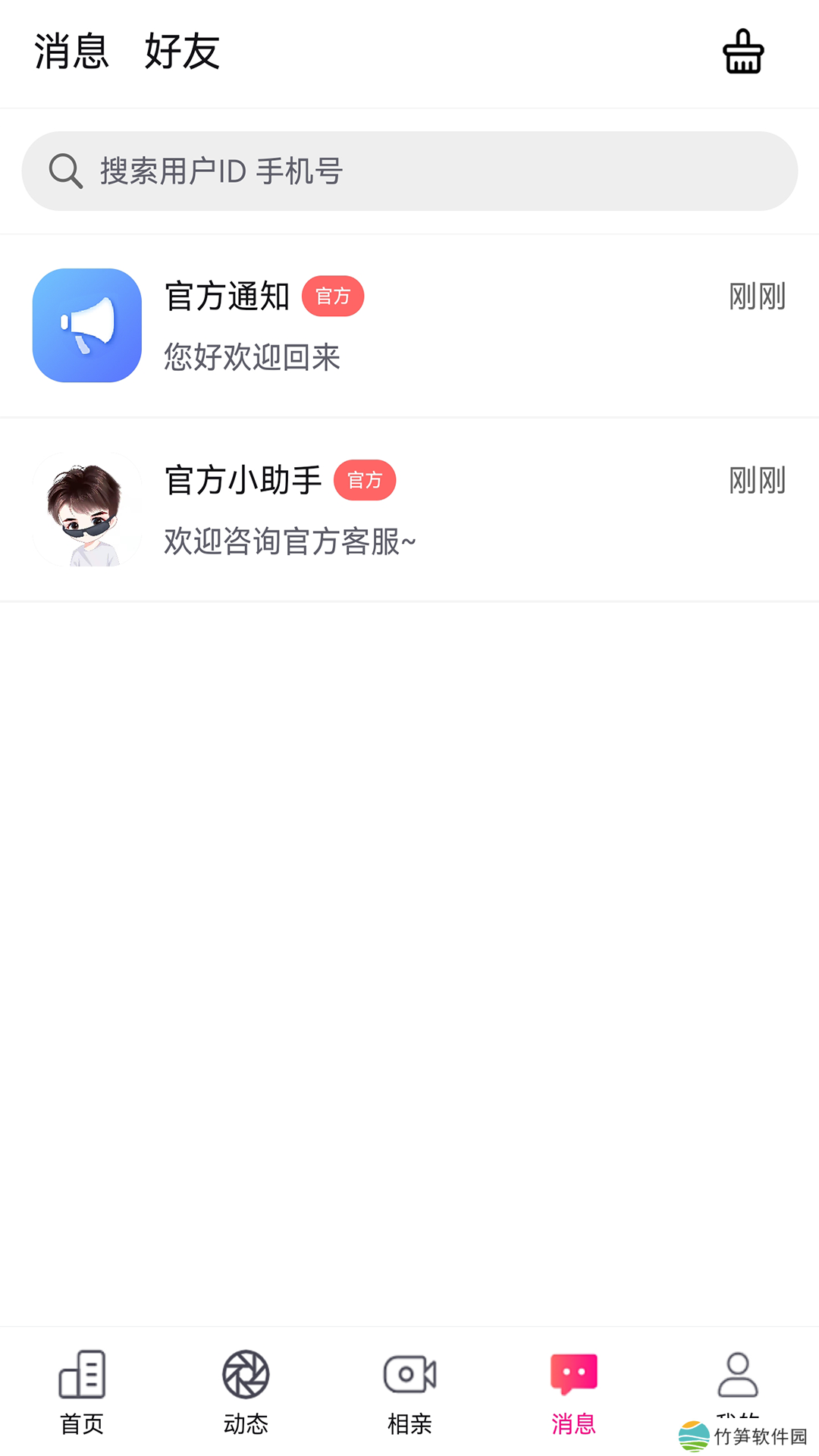Tap the broom icon to clear messages
Viewport: 819px width, 1456px height.
[742, 52]
